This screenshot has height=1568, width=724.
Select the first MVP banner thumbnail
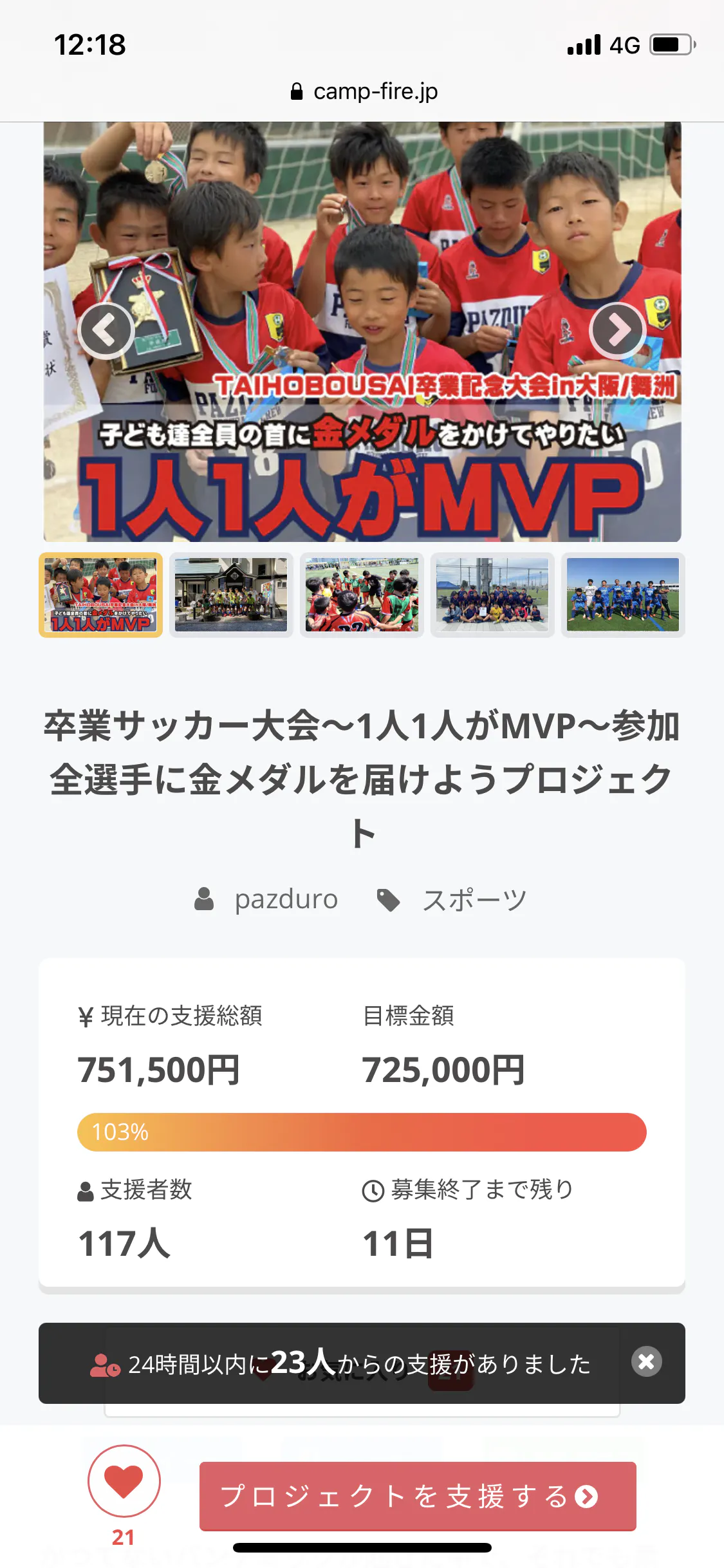pos(101,595)
